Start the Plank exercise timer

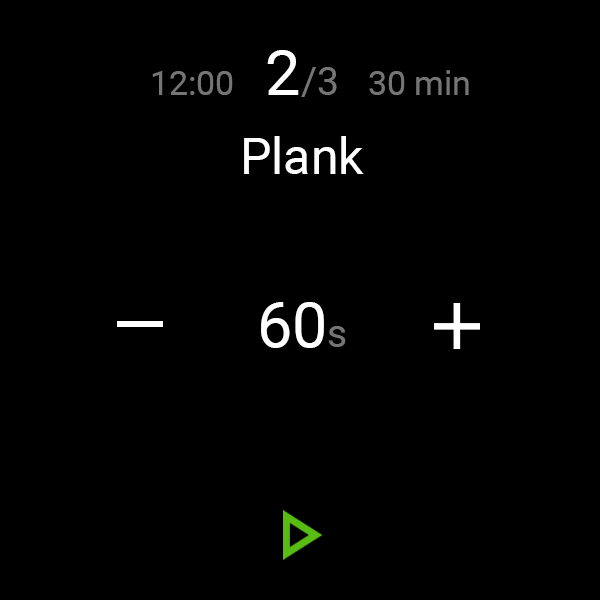coord(300,535)
